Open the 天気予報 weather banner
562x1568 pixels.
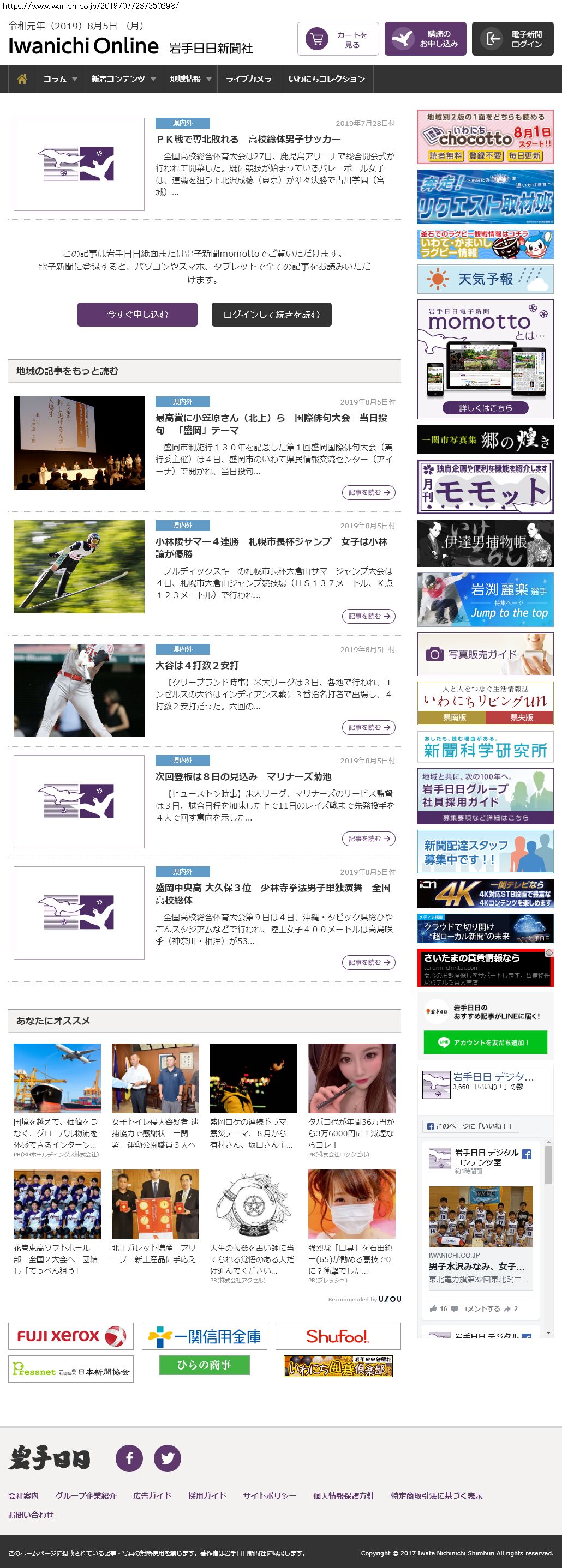pos(485,279)
